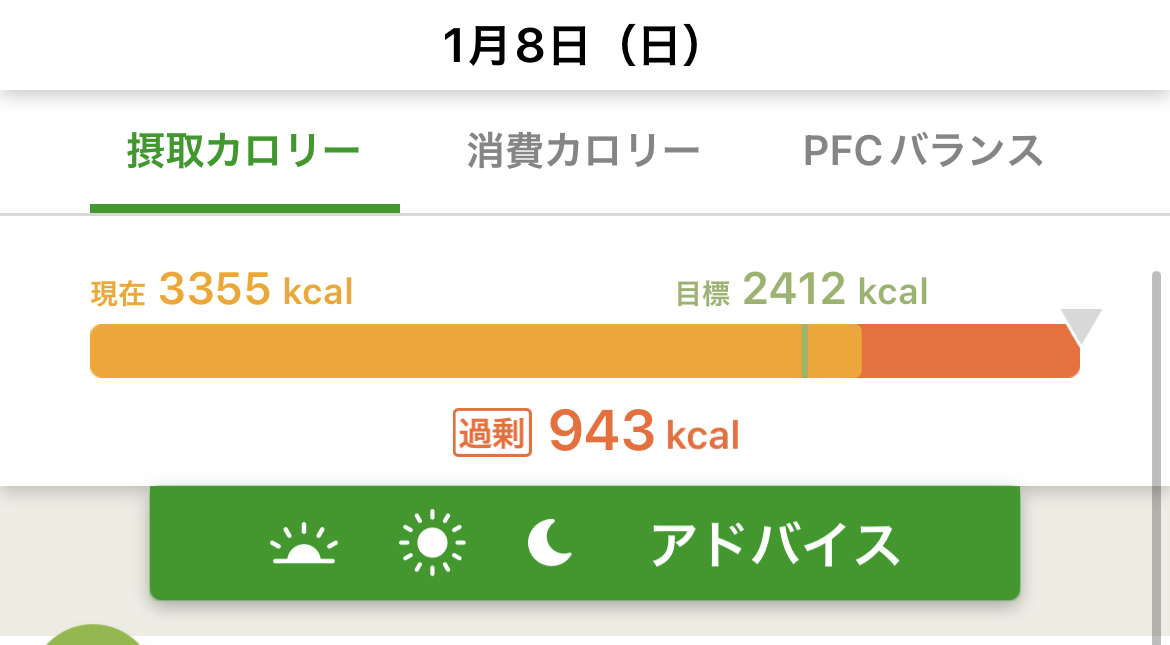This screenshot has height=645, width=1170.
Task: Open the green アドバイス button
Action: pos(584,543)
